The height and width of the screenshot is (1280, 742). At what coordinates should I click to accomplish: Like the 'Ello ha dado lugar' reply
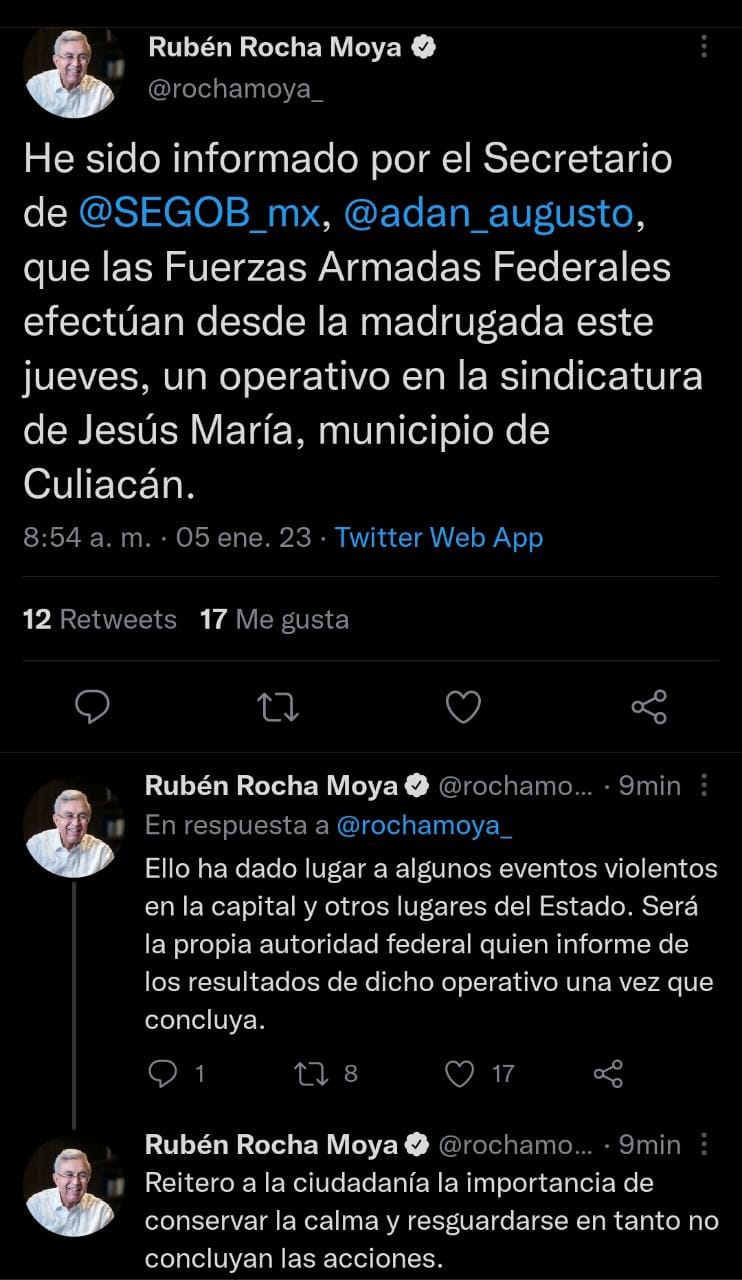(x=459, y=1074)
